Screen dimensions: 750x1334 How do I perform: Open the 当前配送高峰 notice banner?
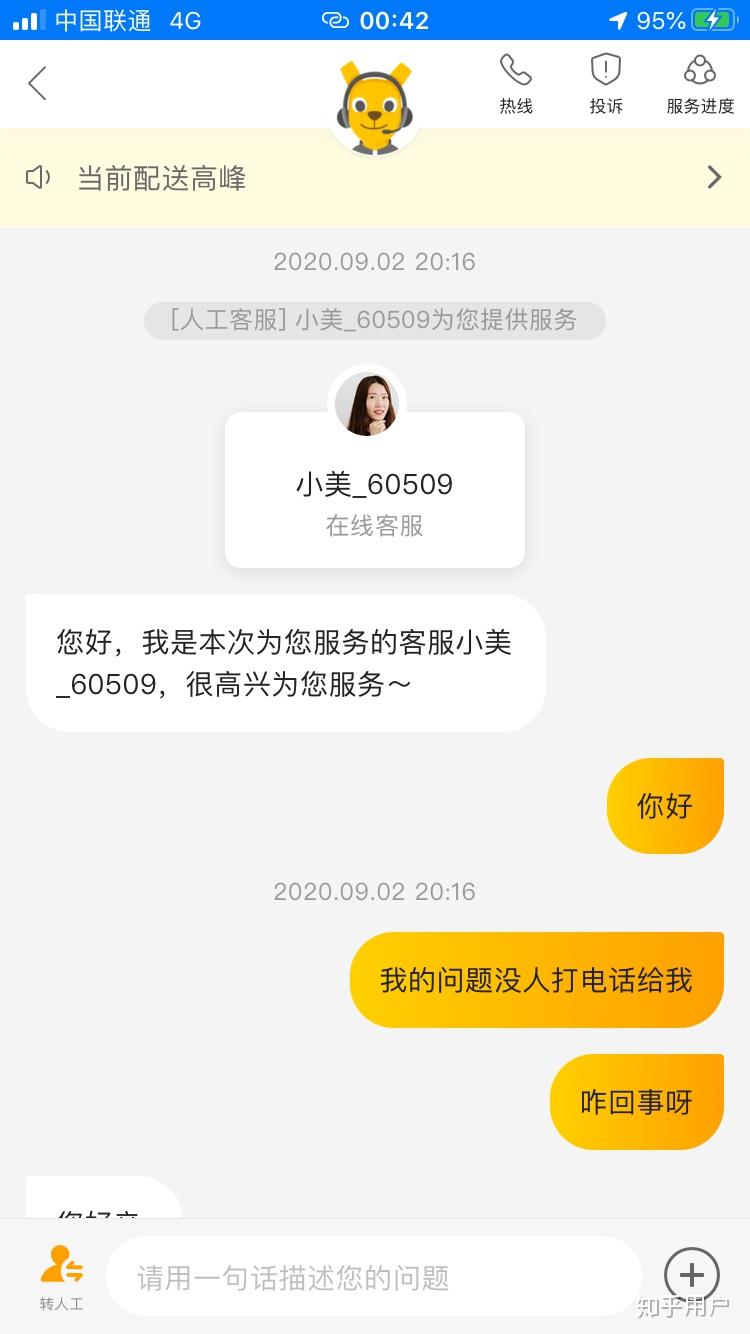pos(374,178)
